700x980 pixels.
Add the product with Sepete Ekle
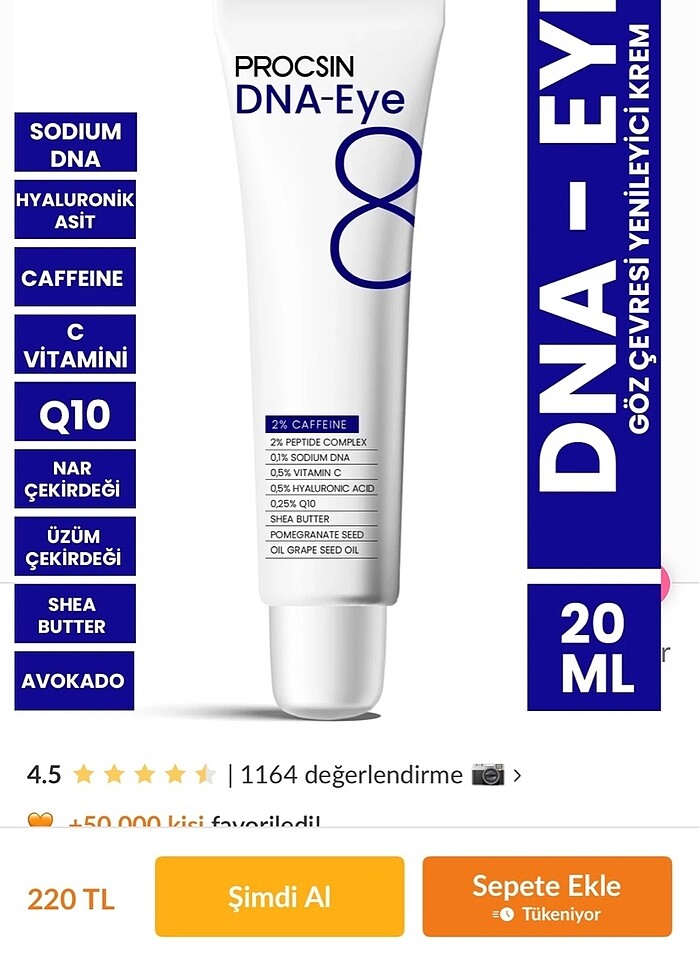(x=546, y=897)
